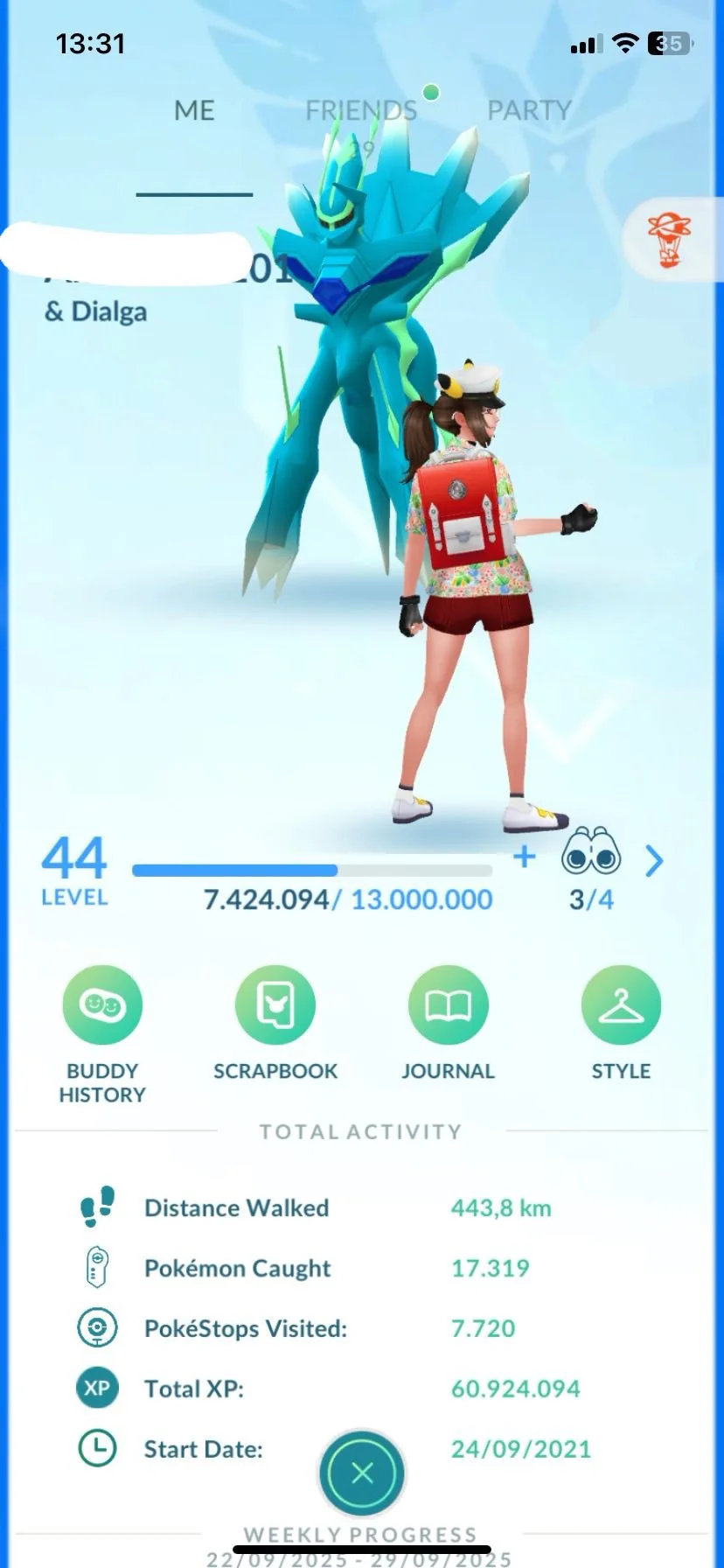Screen dimensions: 724x1568
Task: Tap the chevron arrow next to 3/4
Action: (654, 861)
